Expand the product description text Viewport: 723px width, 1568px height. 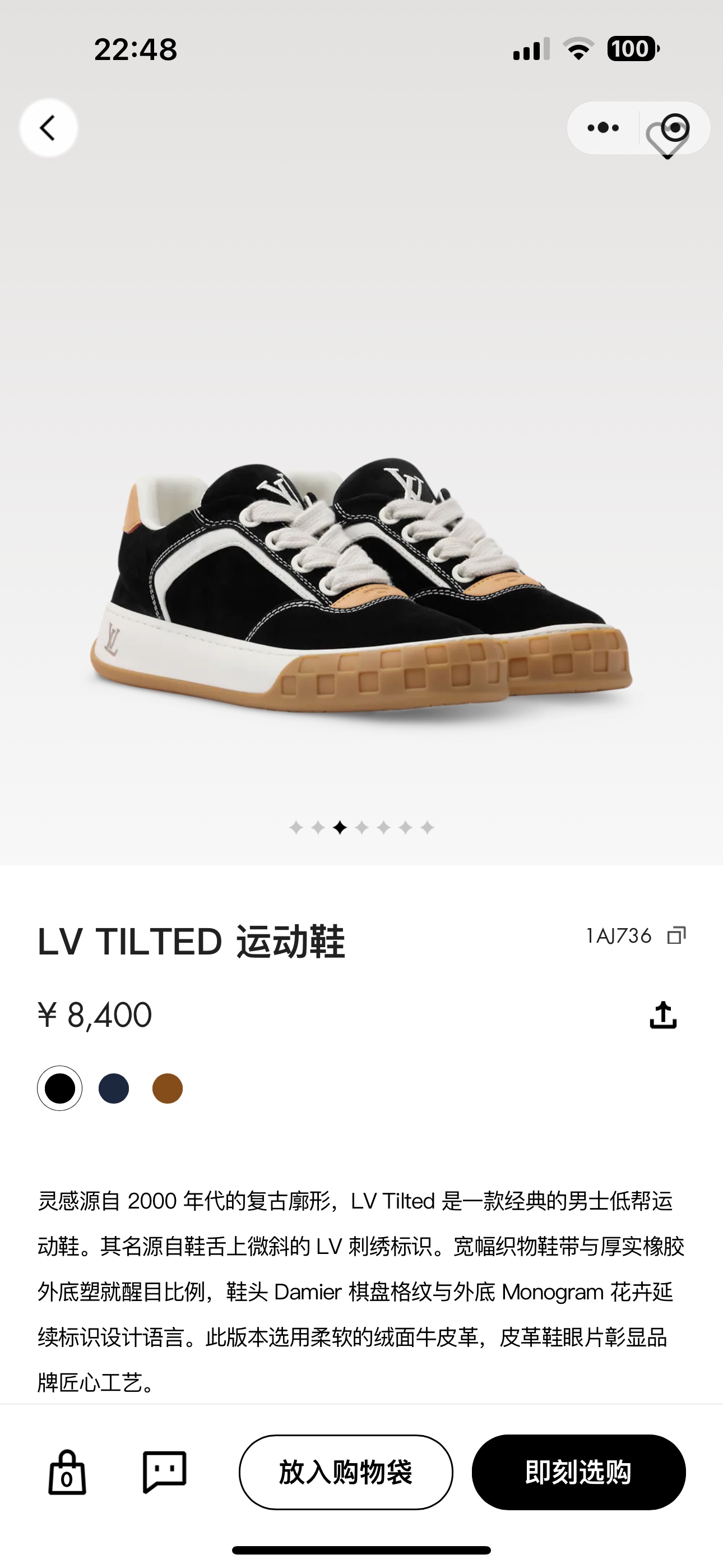coord(361,1290)
